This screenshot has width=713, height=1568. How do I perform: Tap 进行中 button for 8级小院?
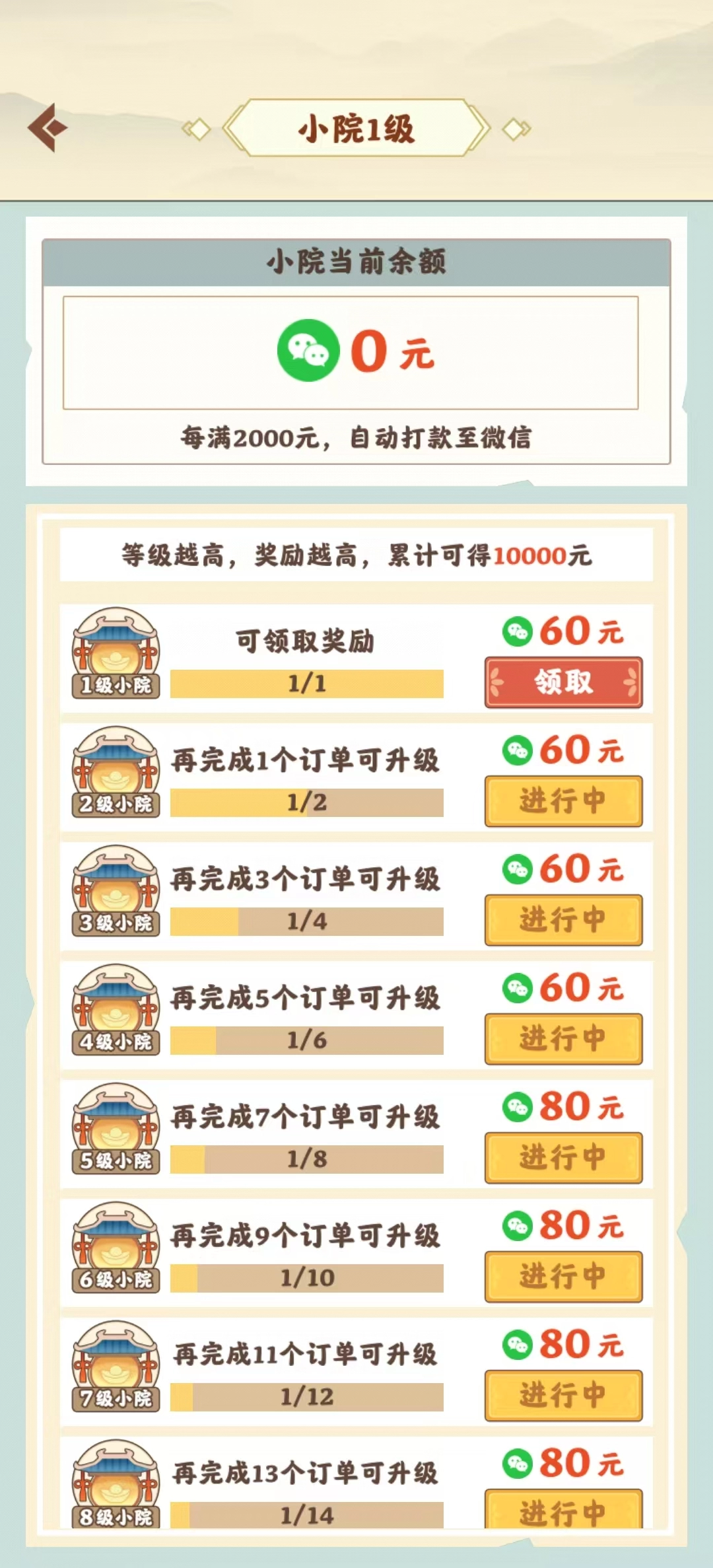[563, 1511]
